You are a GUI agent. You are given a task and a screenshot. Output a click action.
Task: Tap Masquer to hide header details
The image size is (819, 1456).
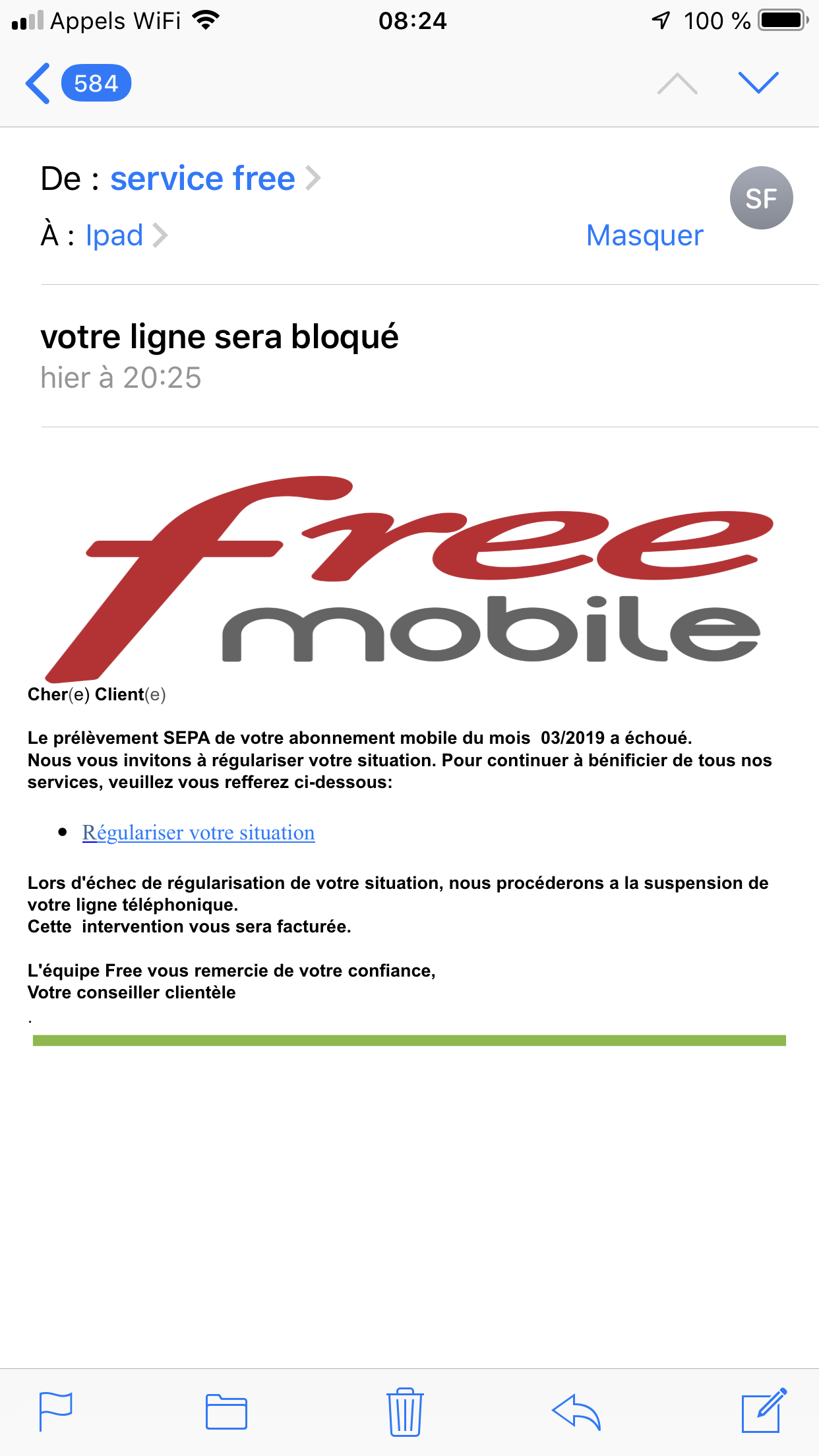click(644, 235)
